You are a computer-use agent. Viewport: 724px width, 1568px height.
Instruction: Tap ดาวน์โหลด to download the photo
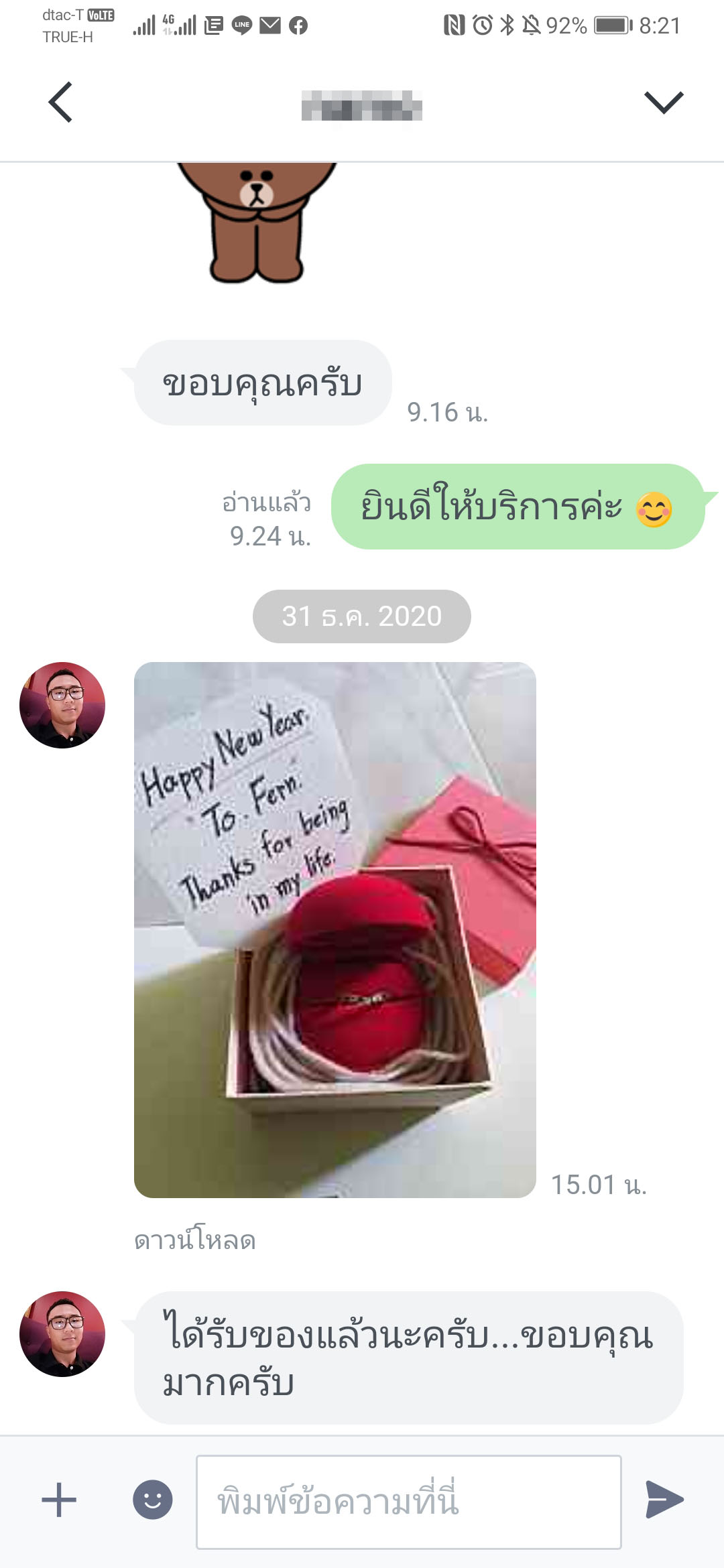195,1240
